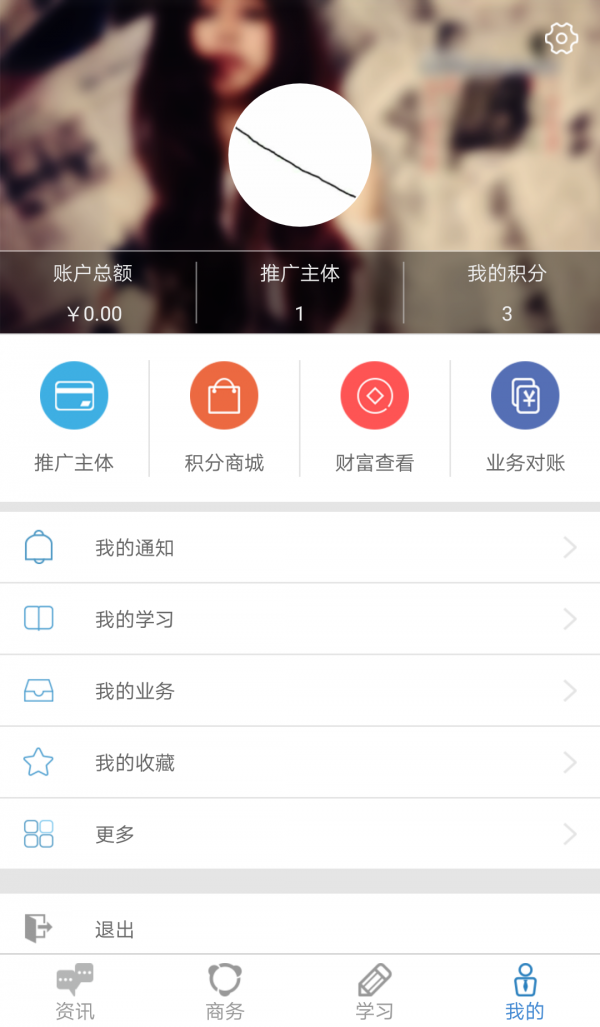Open 我的通知 row
Image resolution: width=600 pixels, height=1027 pixels.
[300, 548]
